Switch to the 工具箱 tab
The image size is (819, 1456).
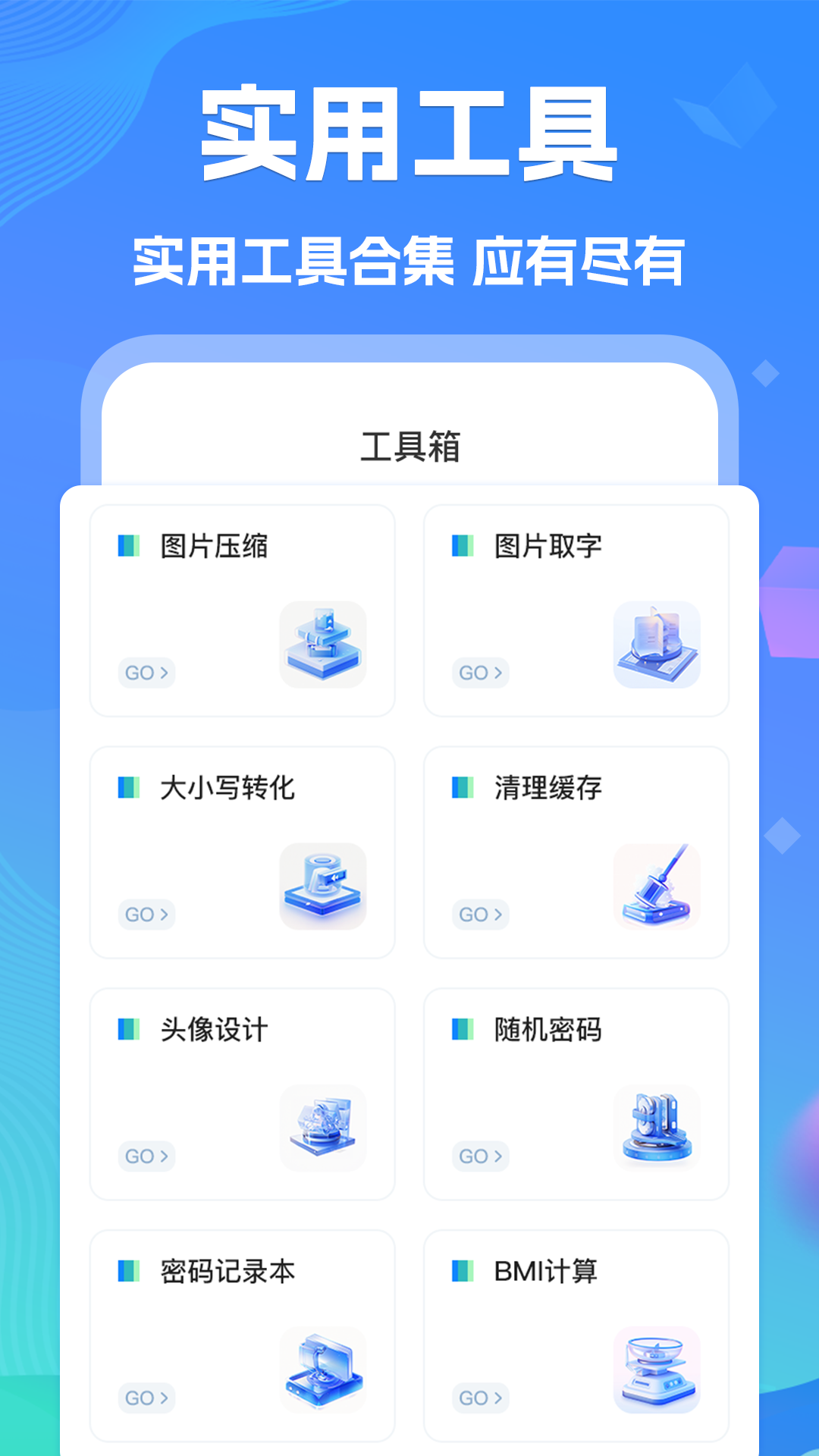click(x=409, y=444)
